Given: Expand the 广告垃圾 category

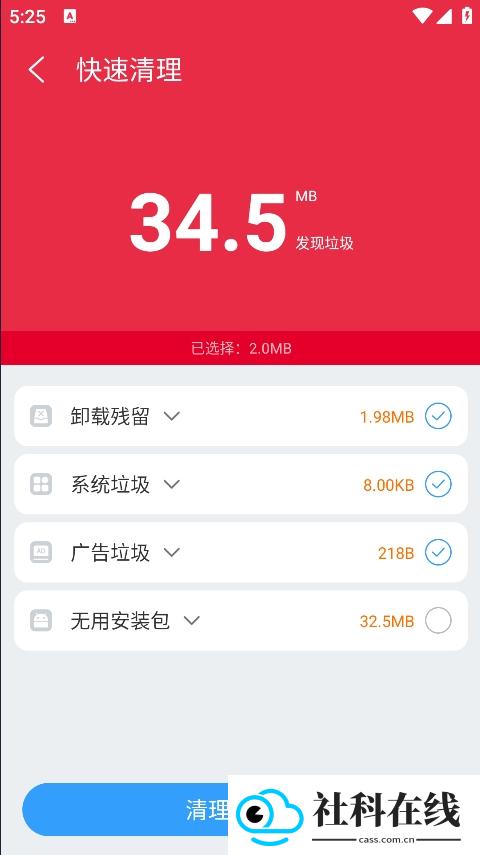Looking at the screenshot, I should (172, 552).
